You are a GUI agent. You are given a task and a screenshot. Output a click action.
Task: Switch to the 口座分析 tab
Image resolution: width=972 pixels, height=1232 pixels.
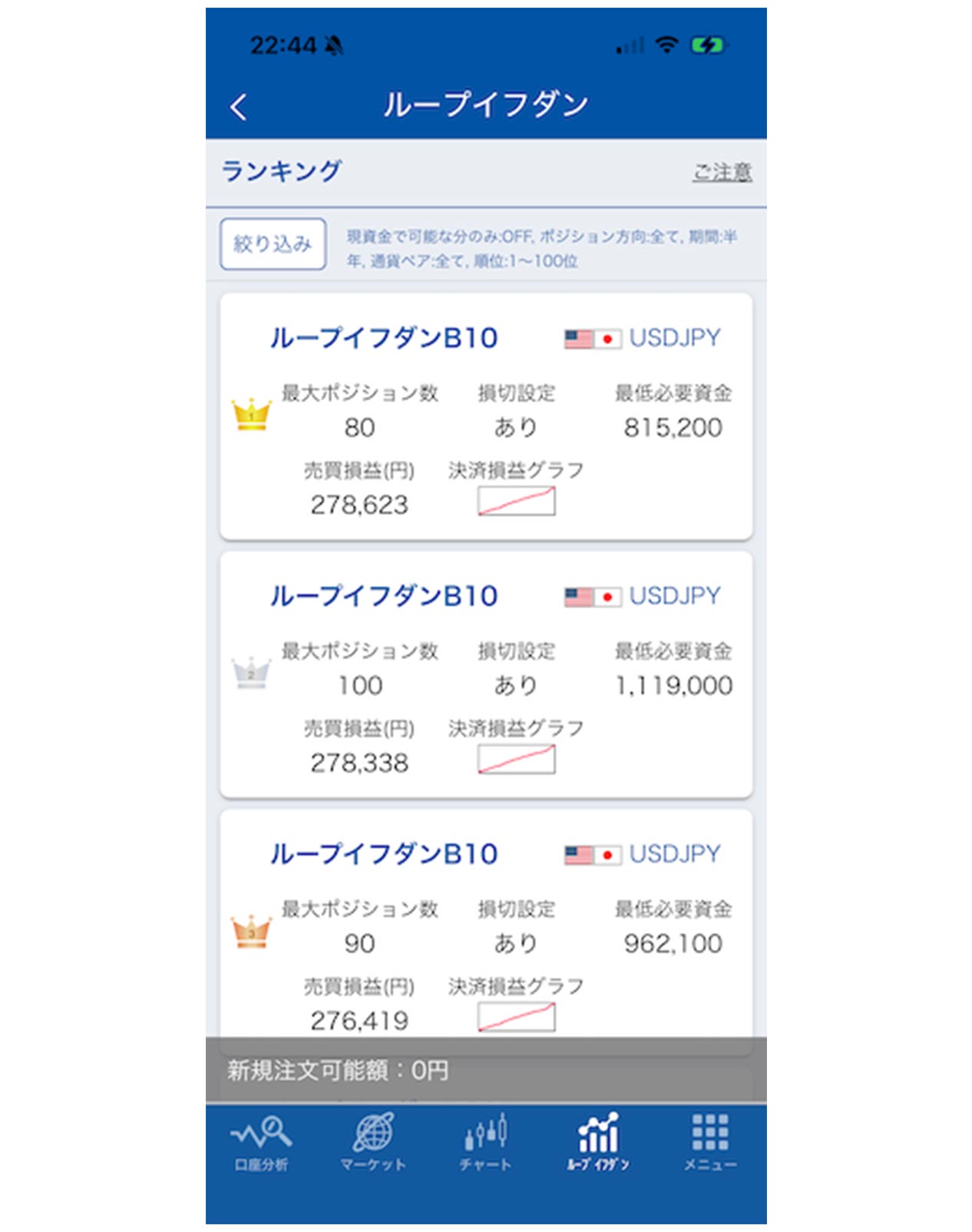(x=261, y=1142)
